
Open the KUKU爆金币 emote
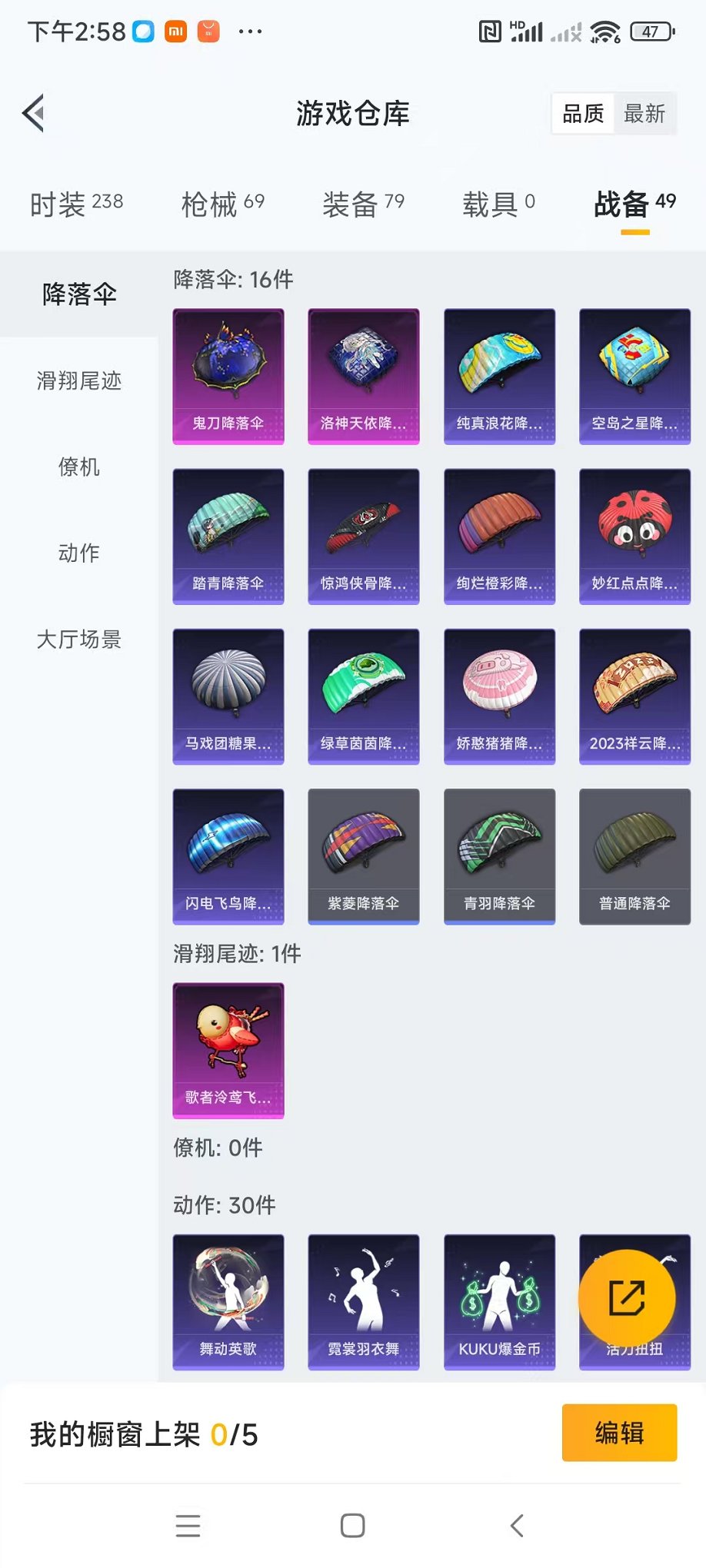pos(499,1301)
